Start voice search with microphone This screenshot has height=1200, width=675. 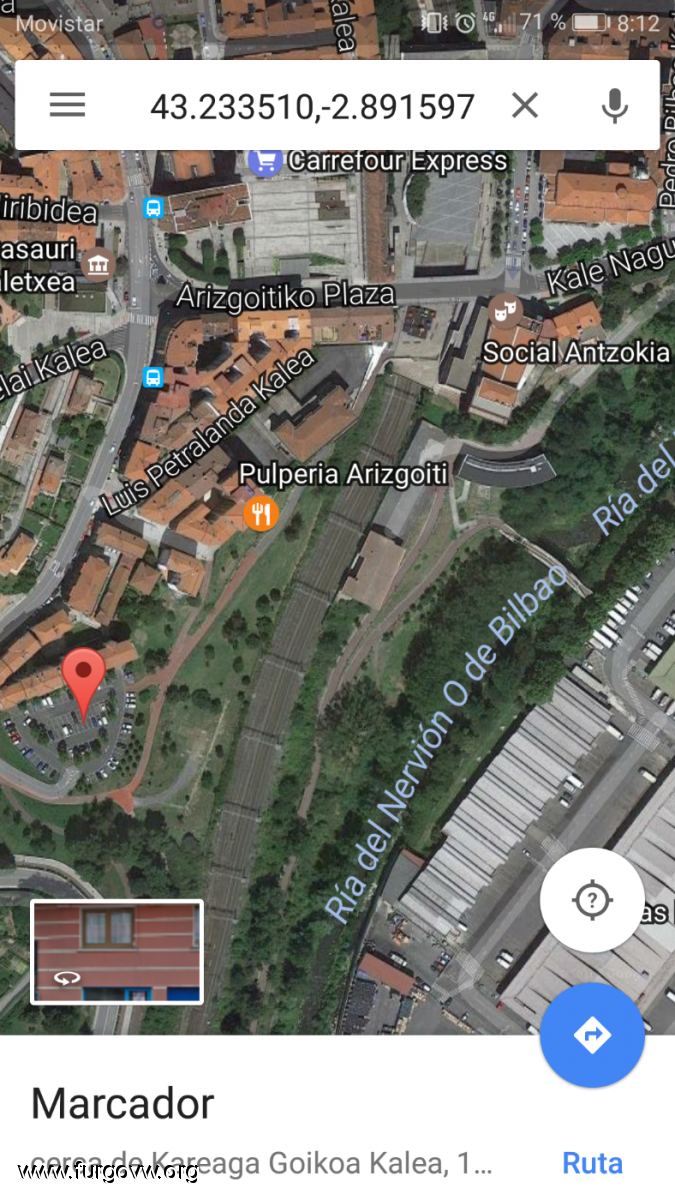click(614, 105)
